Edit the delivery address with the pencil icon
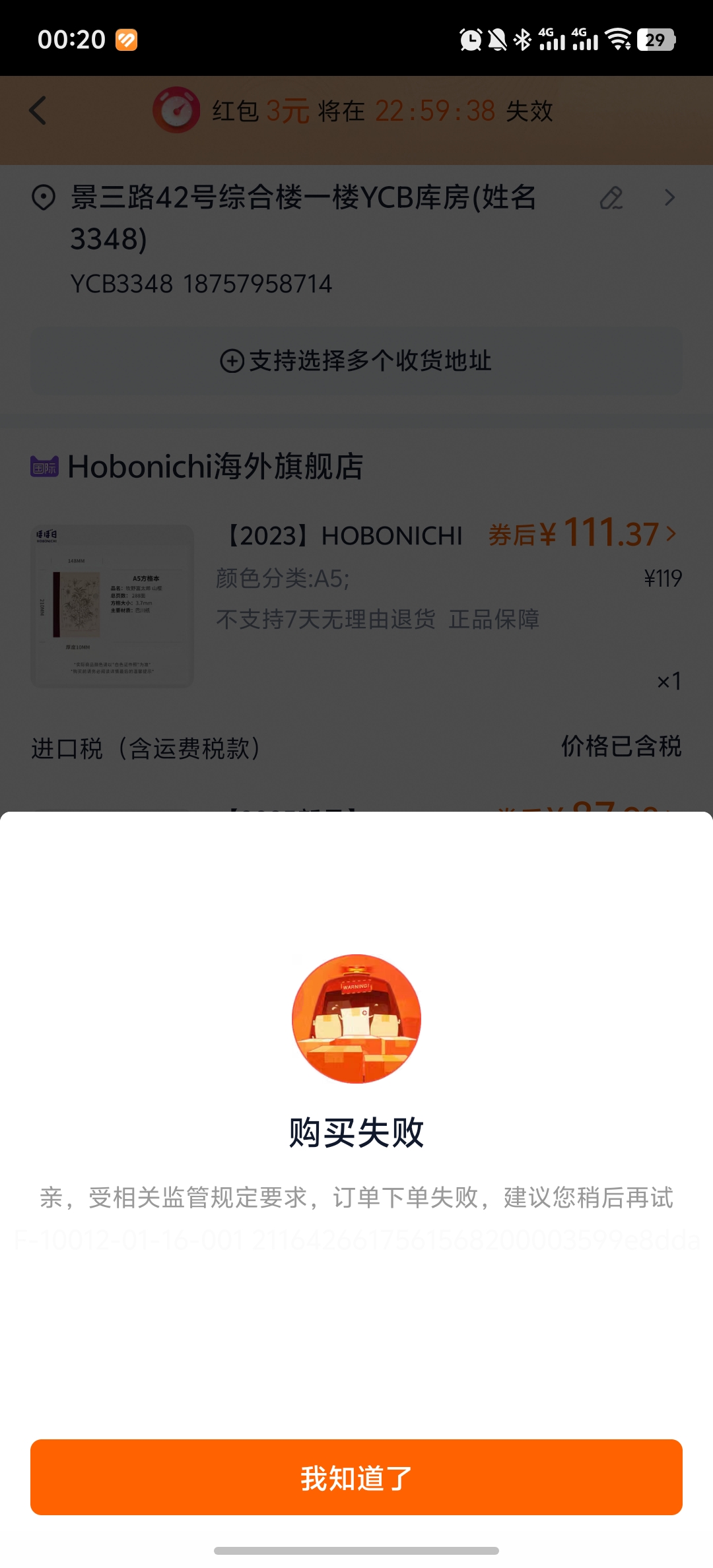Viewport: 713px width, 1568px height. tap(611, 197)
